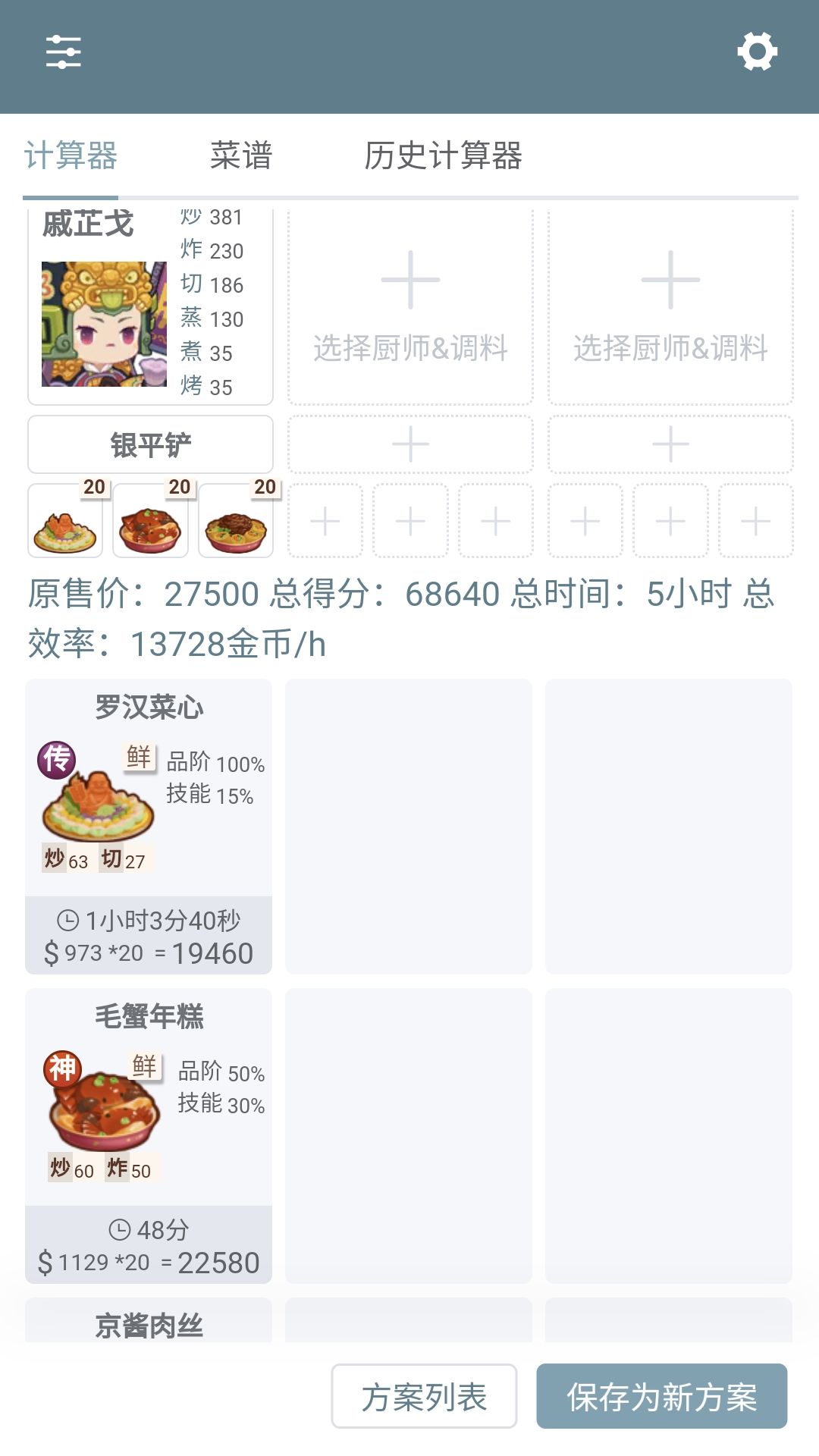The height and width of the screenshot is (1456, 819).
Task: Toggle the third dish slot with 20 count
Action: 235,523
